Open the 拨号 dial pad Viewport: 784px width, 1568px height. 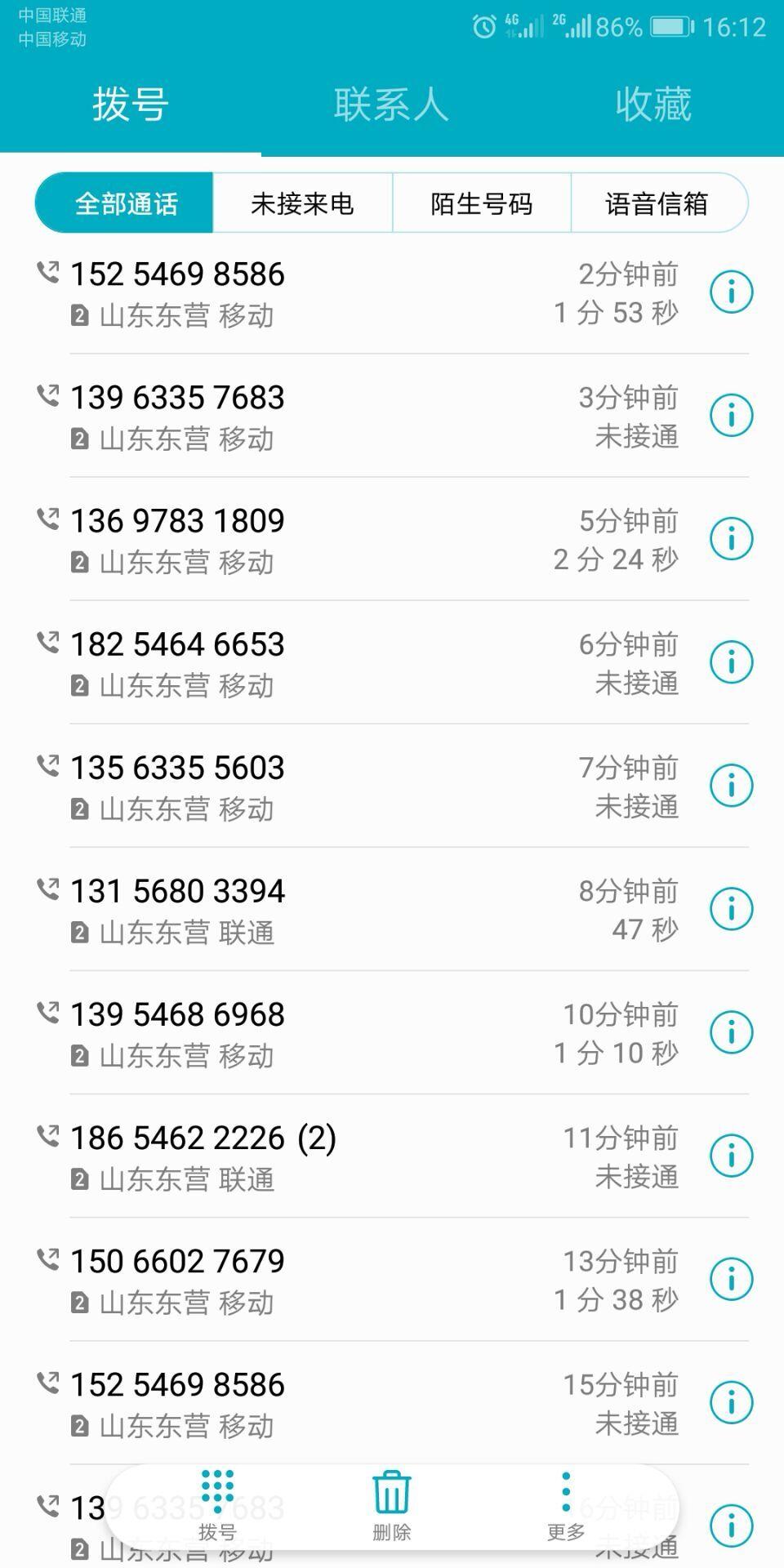217,1506
